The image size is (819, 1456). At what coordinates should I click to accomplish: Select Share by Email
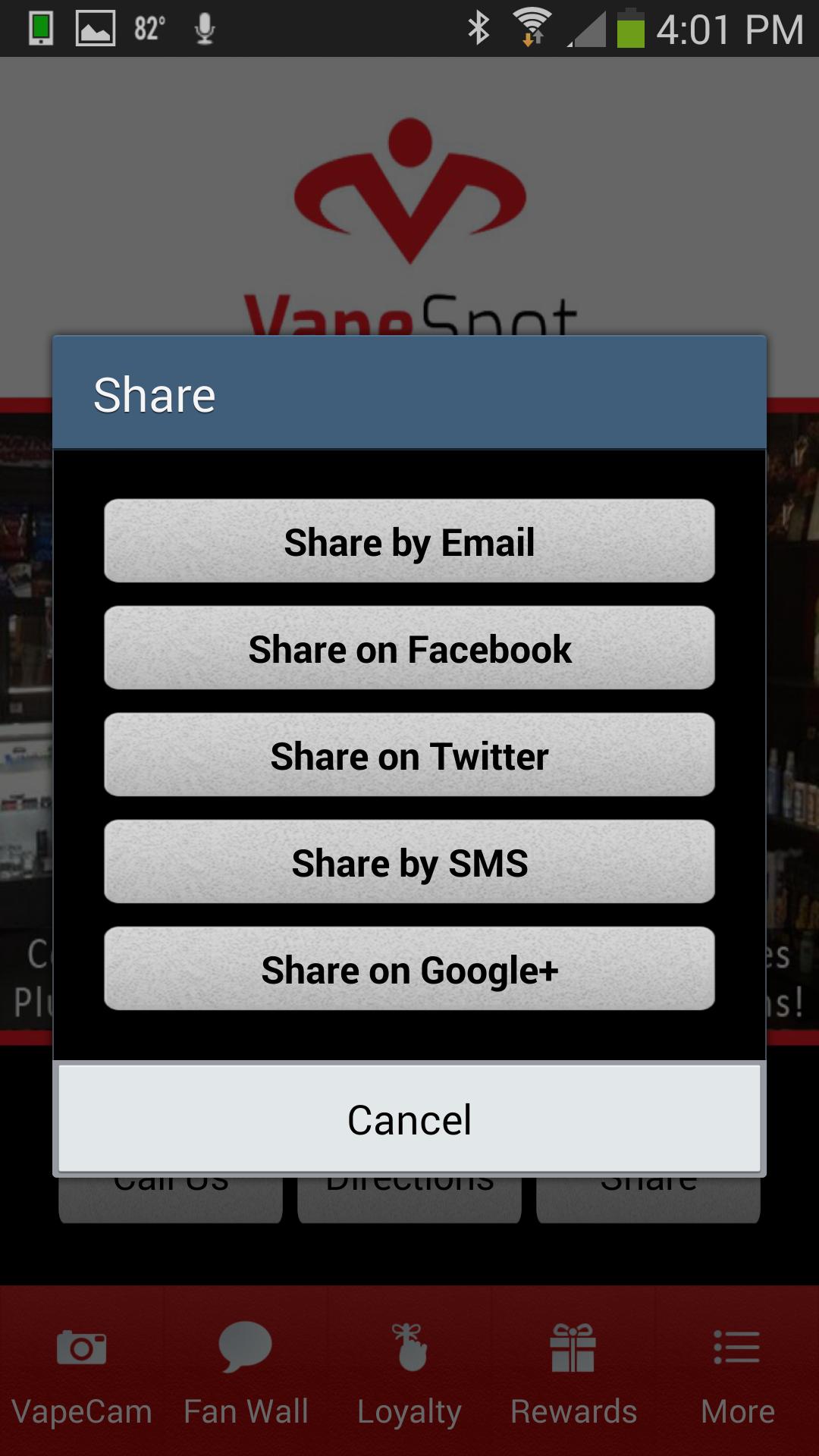tap(409, 541)
